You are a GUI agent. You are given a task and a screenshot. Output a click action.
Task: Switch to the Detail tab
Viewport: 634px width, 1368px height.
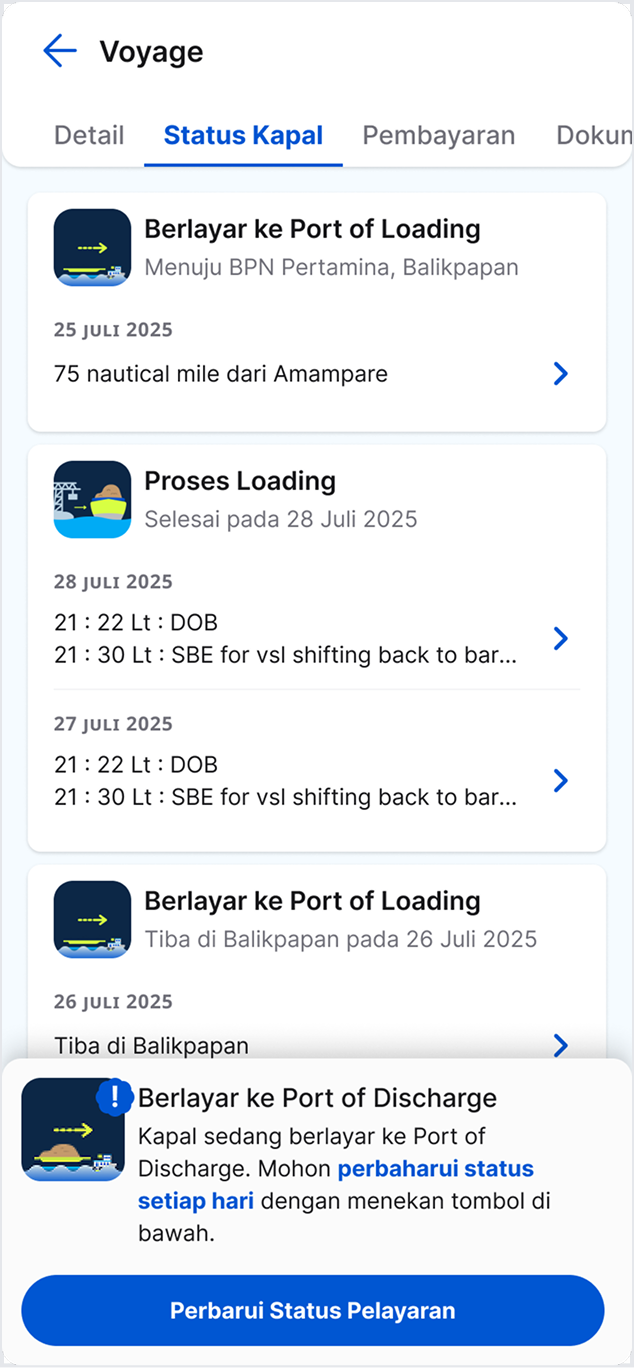[89, 136]
